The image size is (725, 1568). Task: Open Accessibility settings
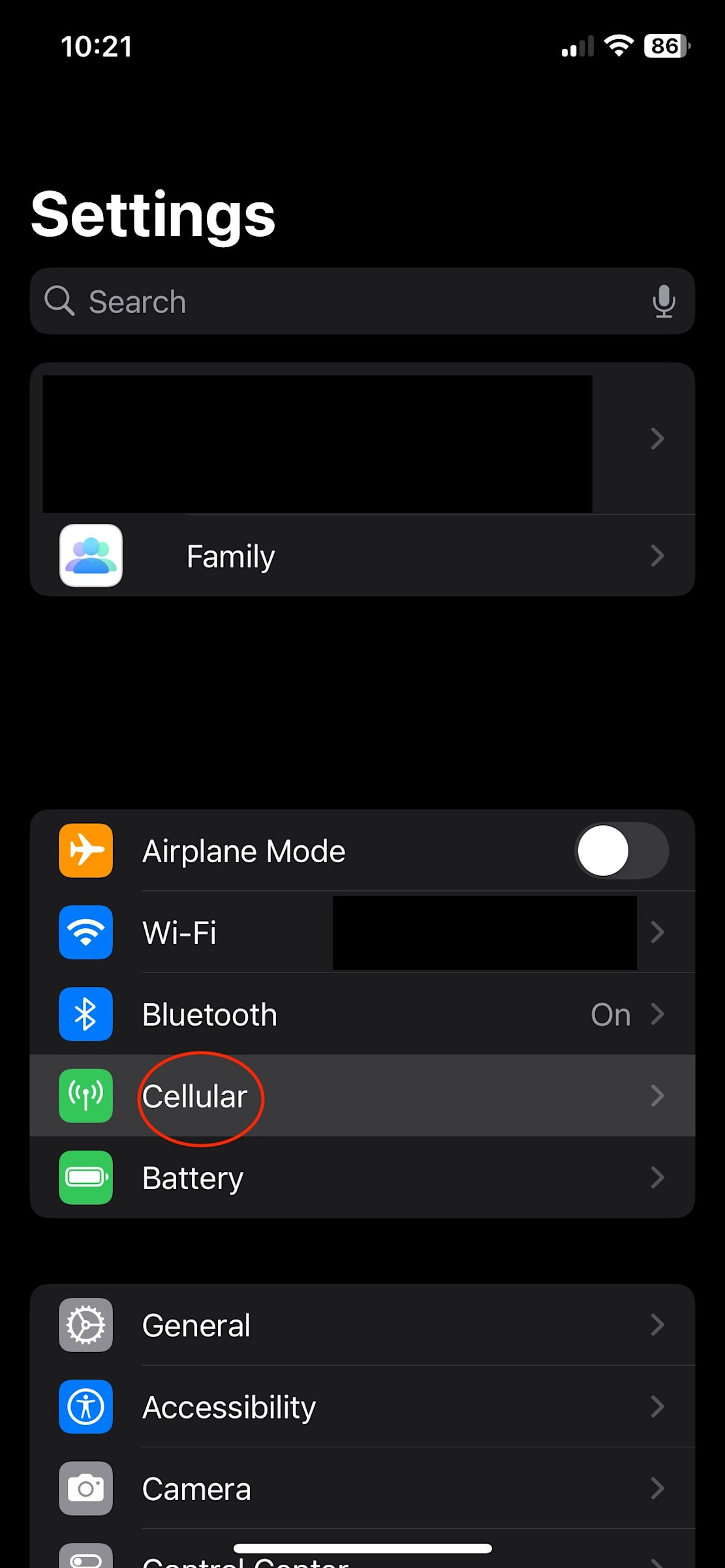(362, 1407)
